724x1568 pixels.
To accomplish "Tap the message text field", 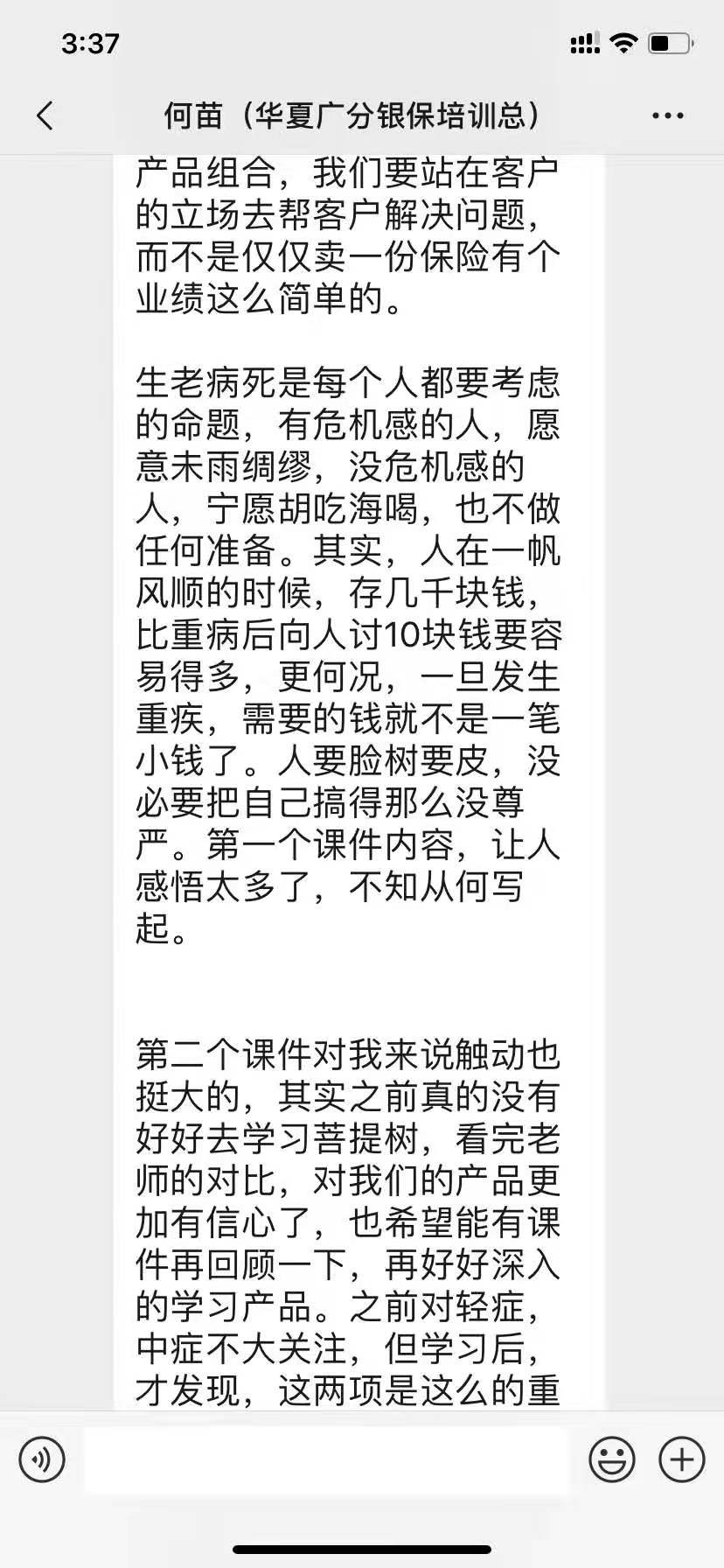I will coord(325,1459).
